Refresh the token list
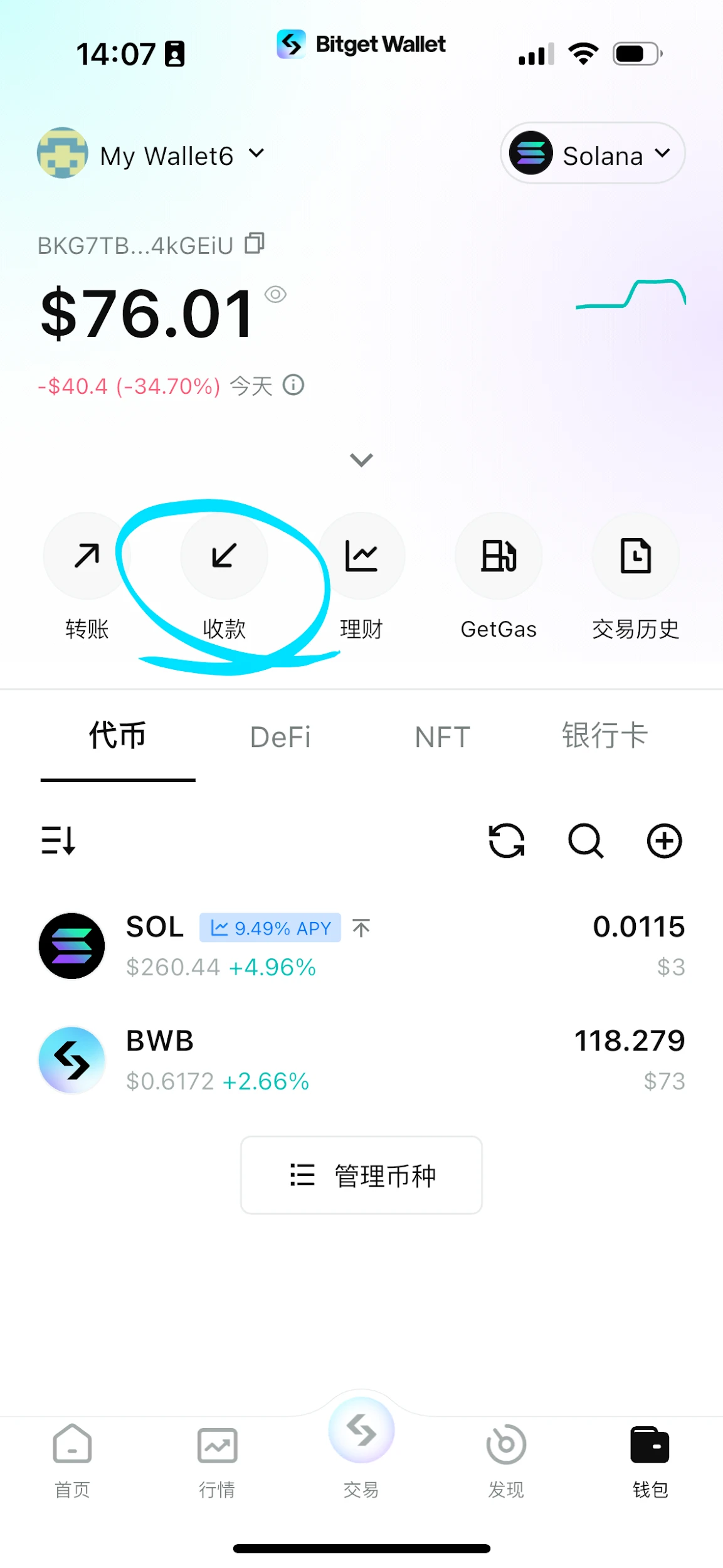The height and width of the screenshot is (1568, 723). [506, 840]
